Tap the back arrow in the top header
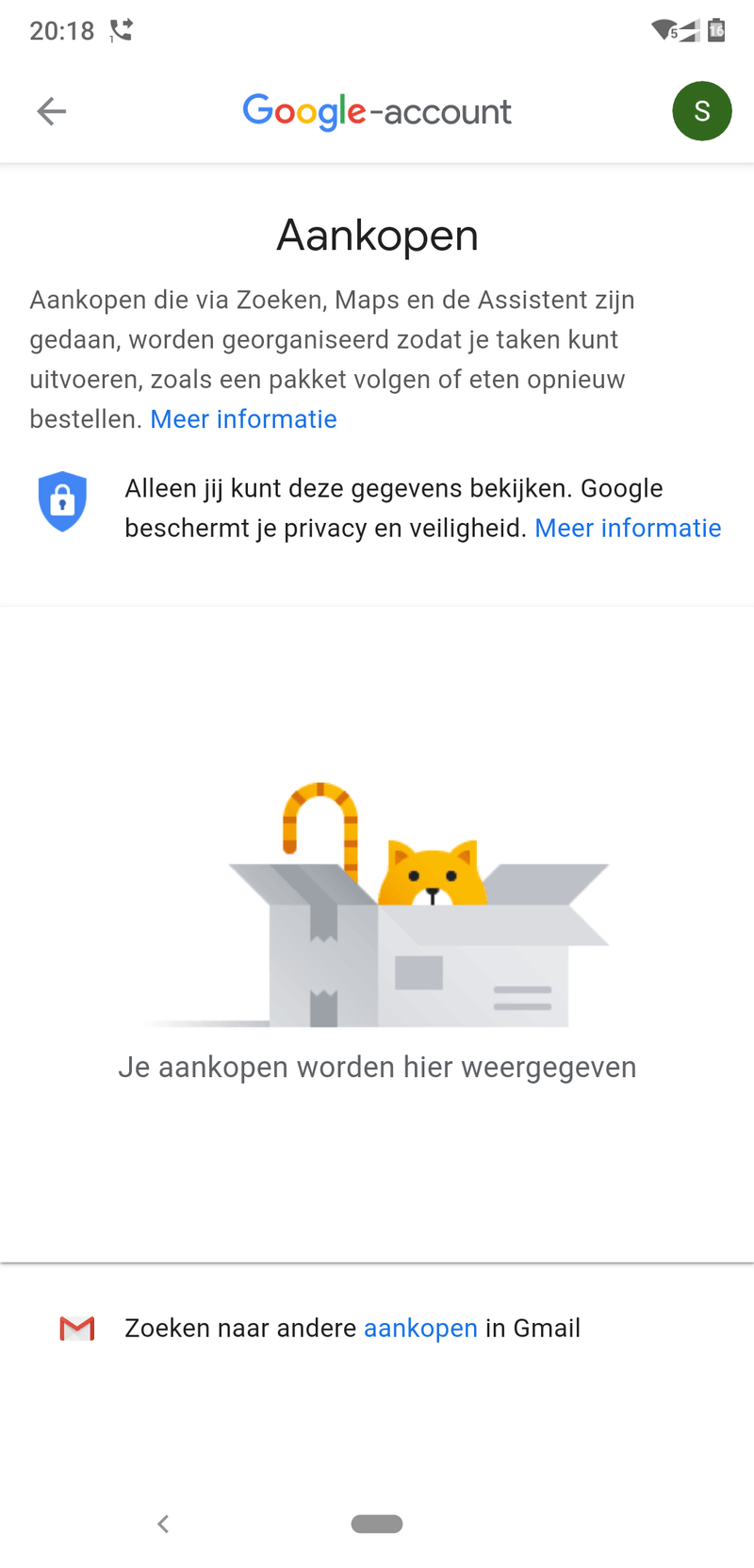Viewport: 754px width, 1568px height. click(x=51, y=111)
